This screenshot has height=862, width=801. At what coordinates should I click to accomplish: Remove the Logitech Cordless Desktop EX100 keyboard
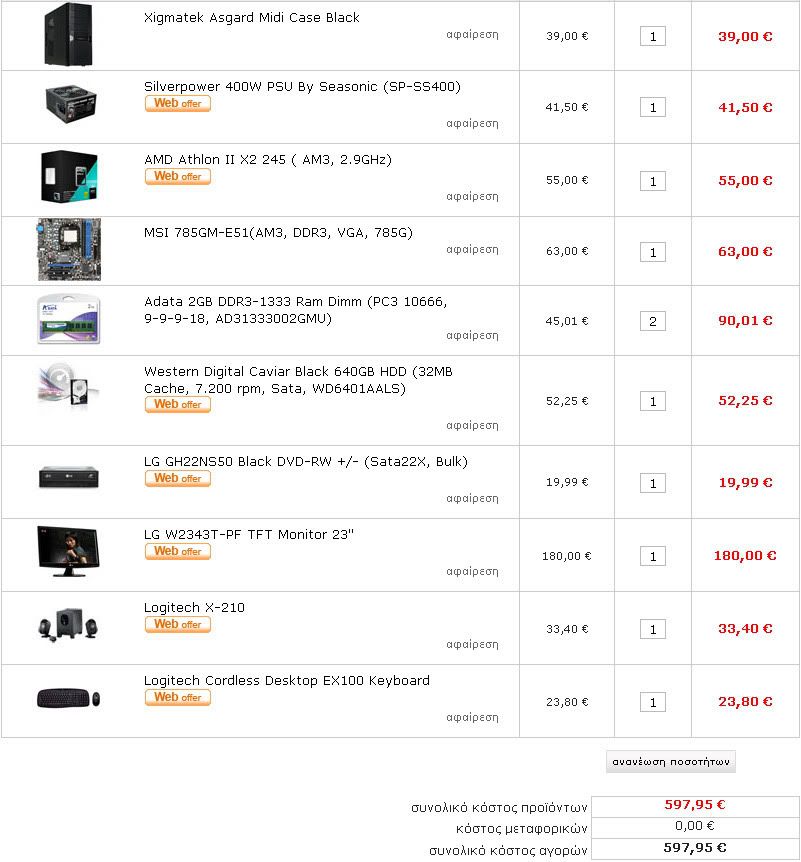coord(472,718)
